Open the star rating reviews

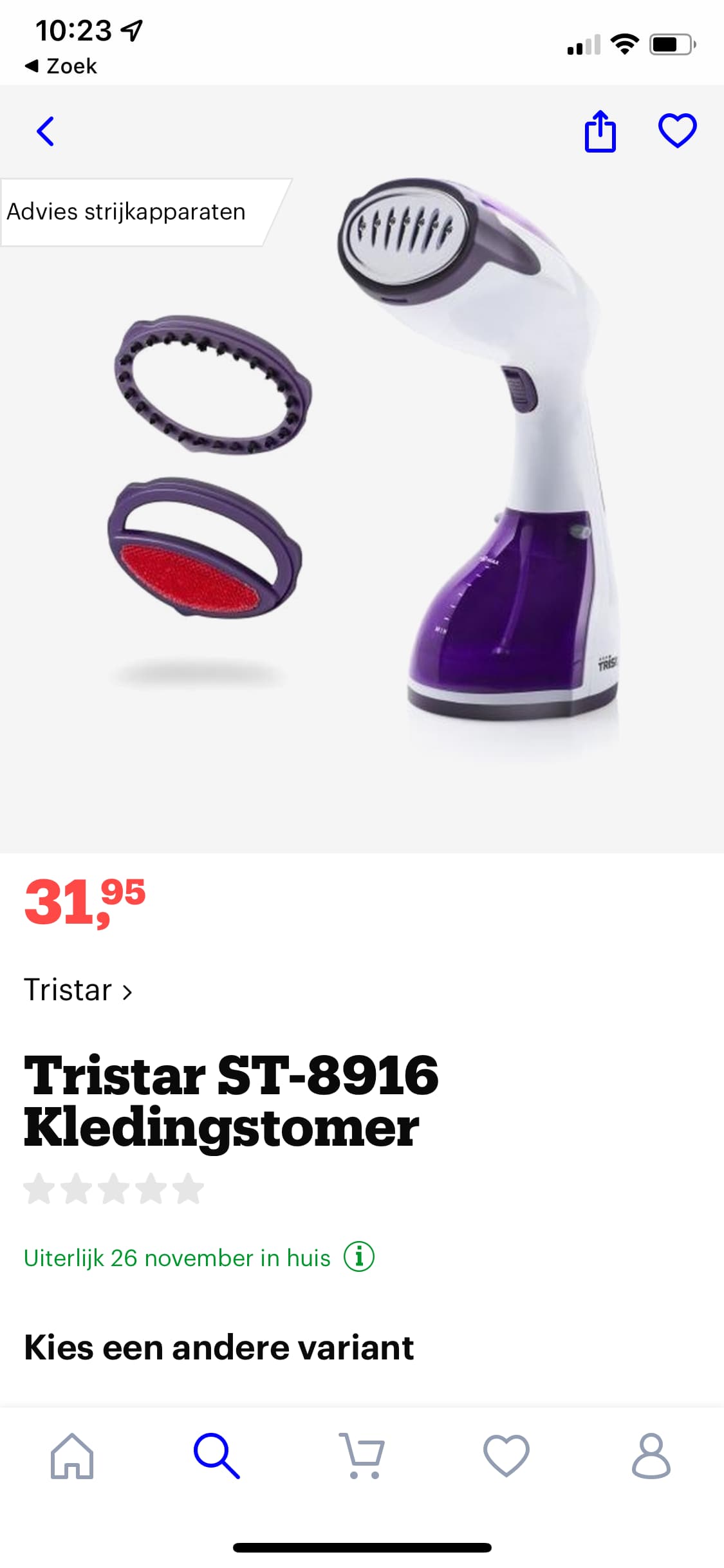point(114,1189)
